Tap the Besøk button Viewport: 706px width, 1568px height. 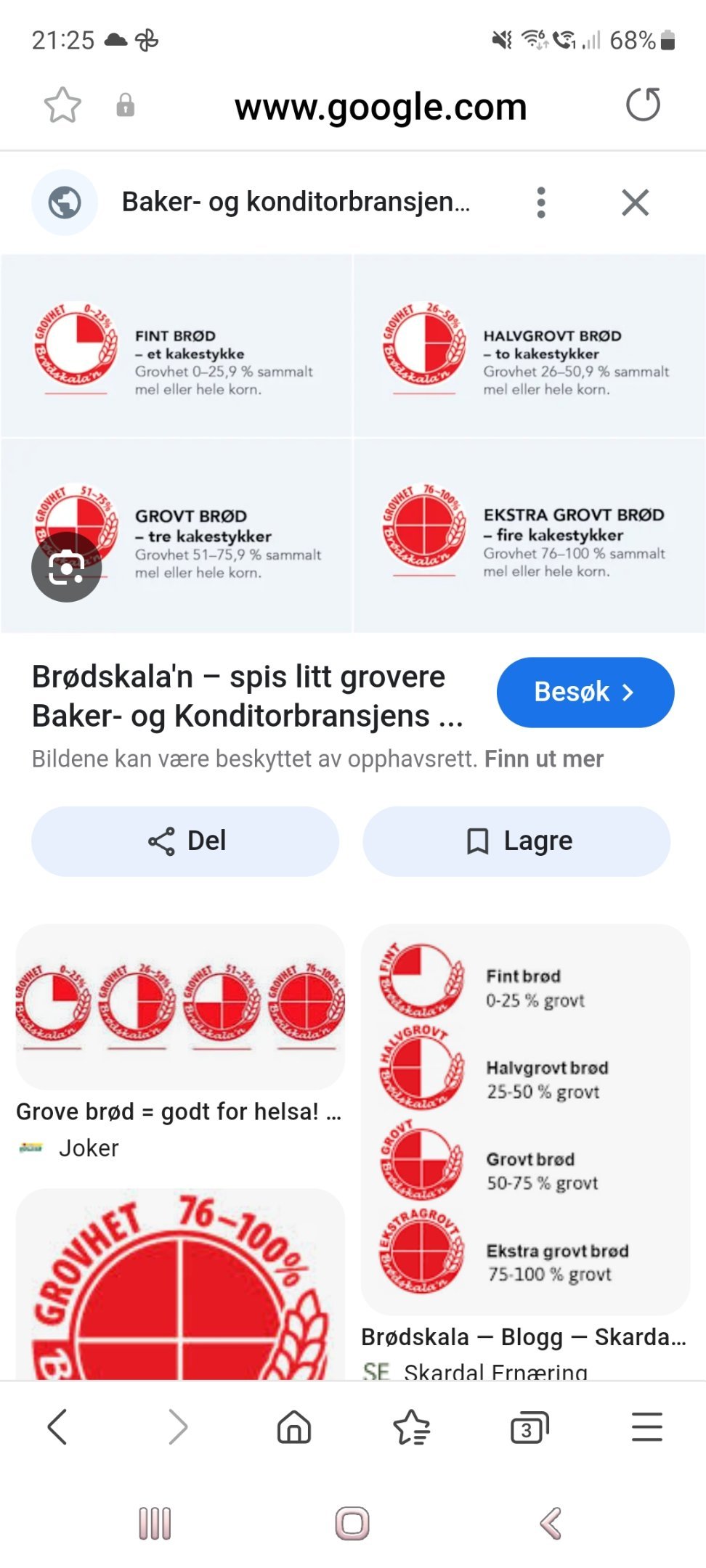585,692
